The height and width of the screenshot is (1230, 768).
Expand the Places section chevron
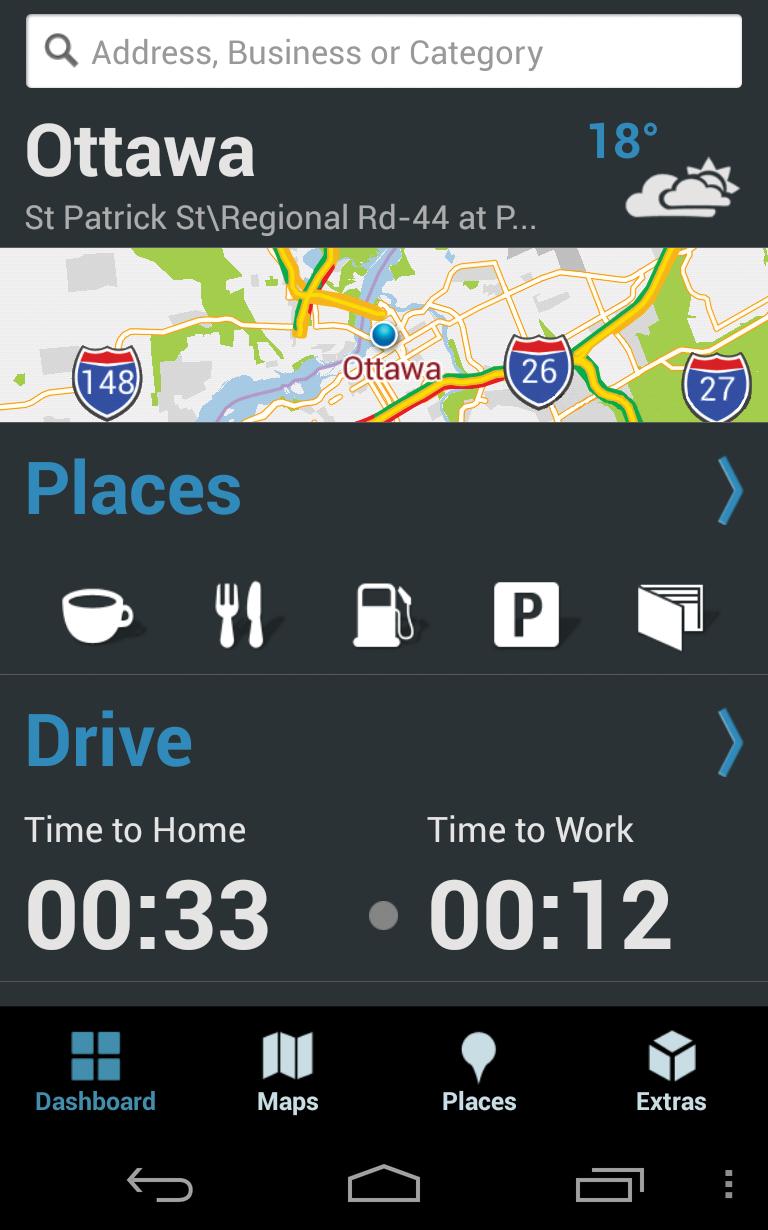(731, 490)
